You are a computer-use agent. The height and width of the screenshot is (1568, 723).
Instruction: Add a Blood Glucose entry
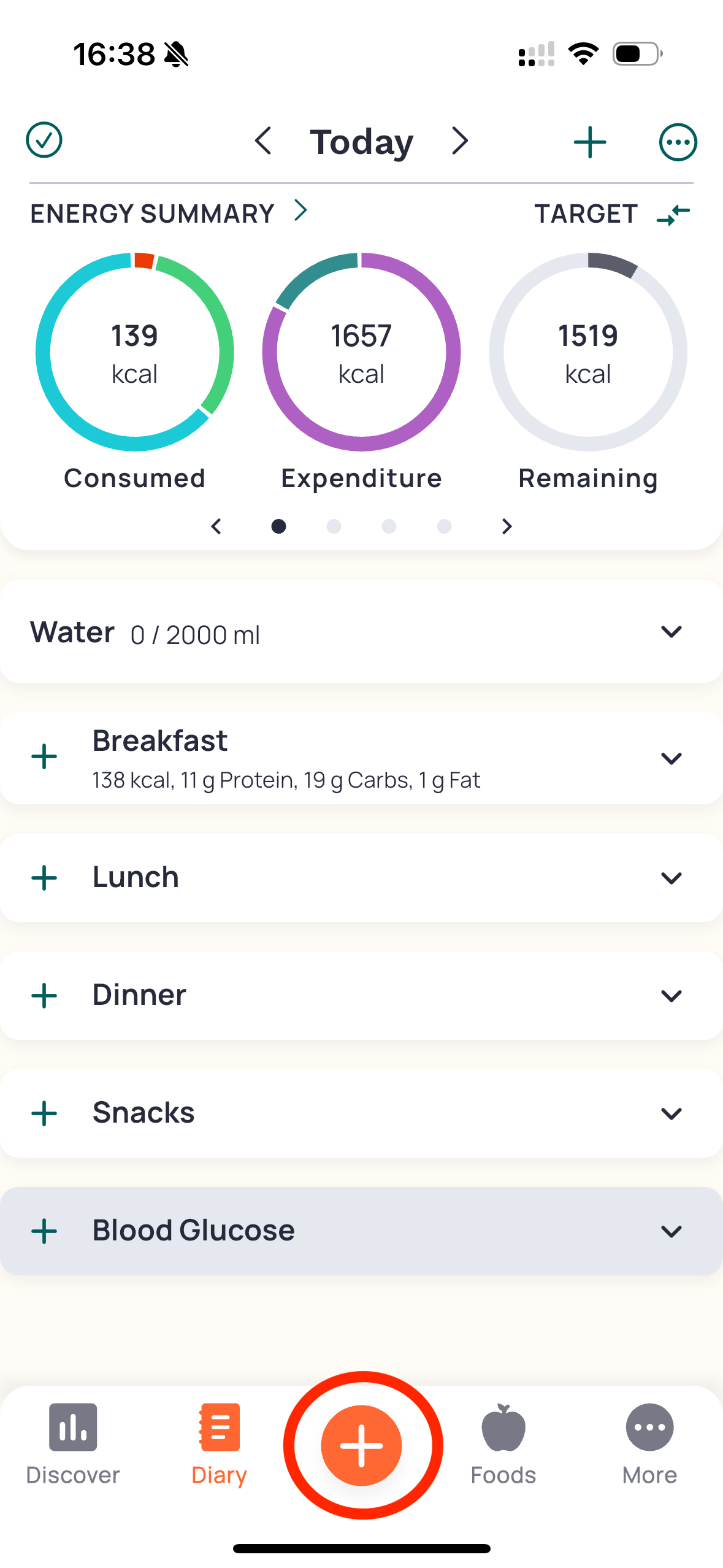44,1231
